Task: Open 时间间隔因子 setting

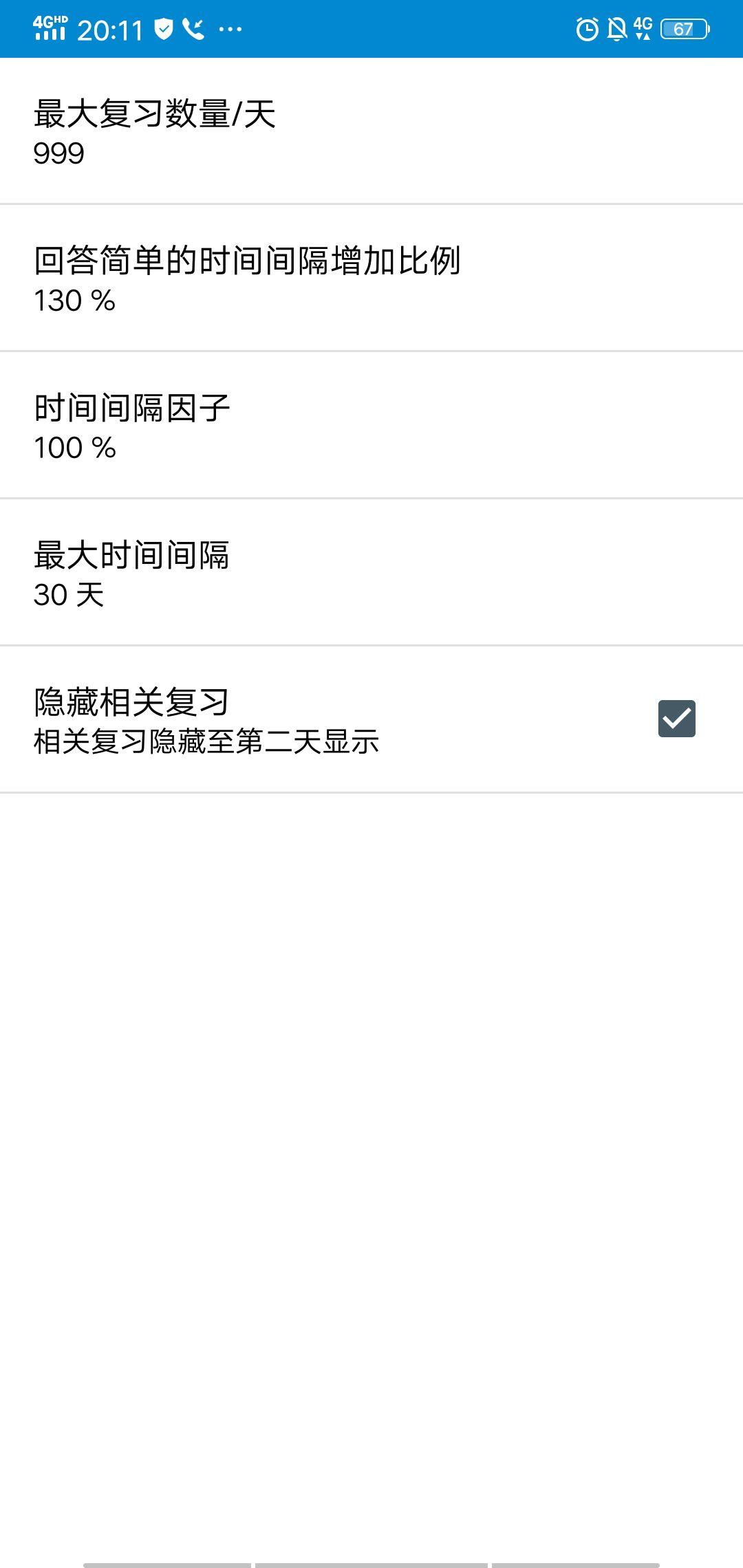Action: point(371,426)
